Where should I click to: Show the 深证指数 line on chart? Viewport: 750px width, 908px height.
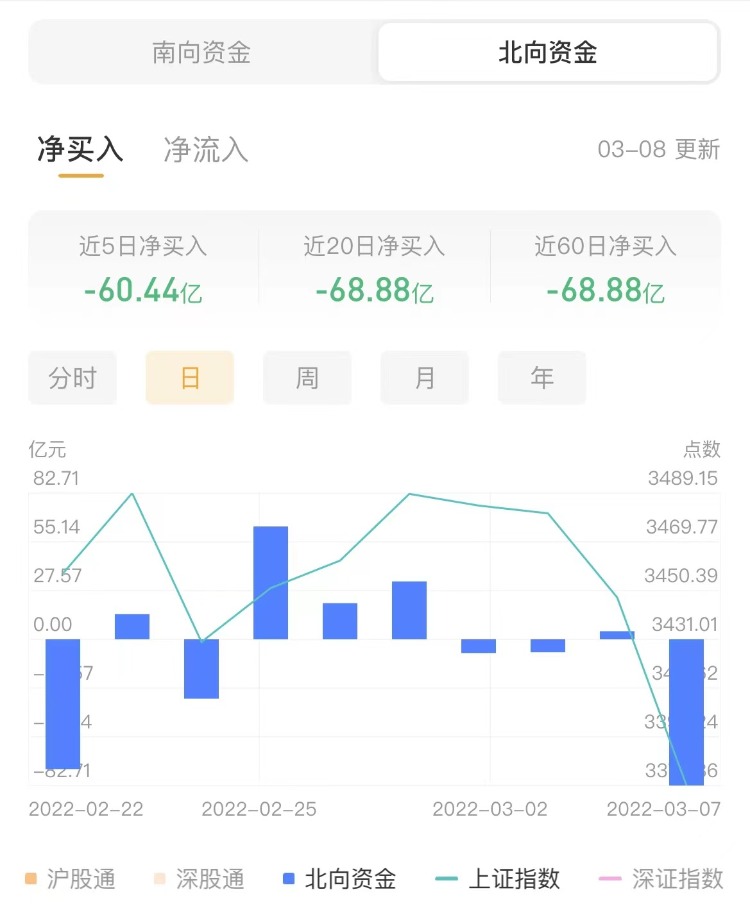tap(661, 880)
